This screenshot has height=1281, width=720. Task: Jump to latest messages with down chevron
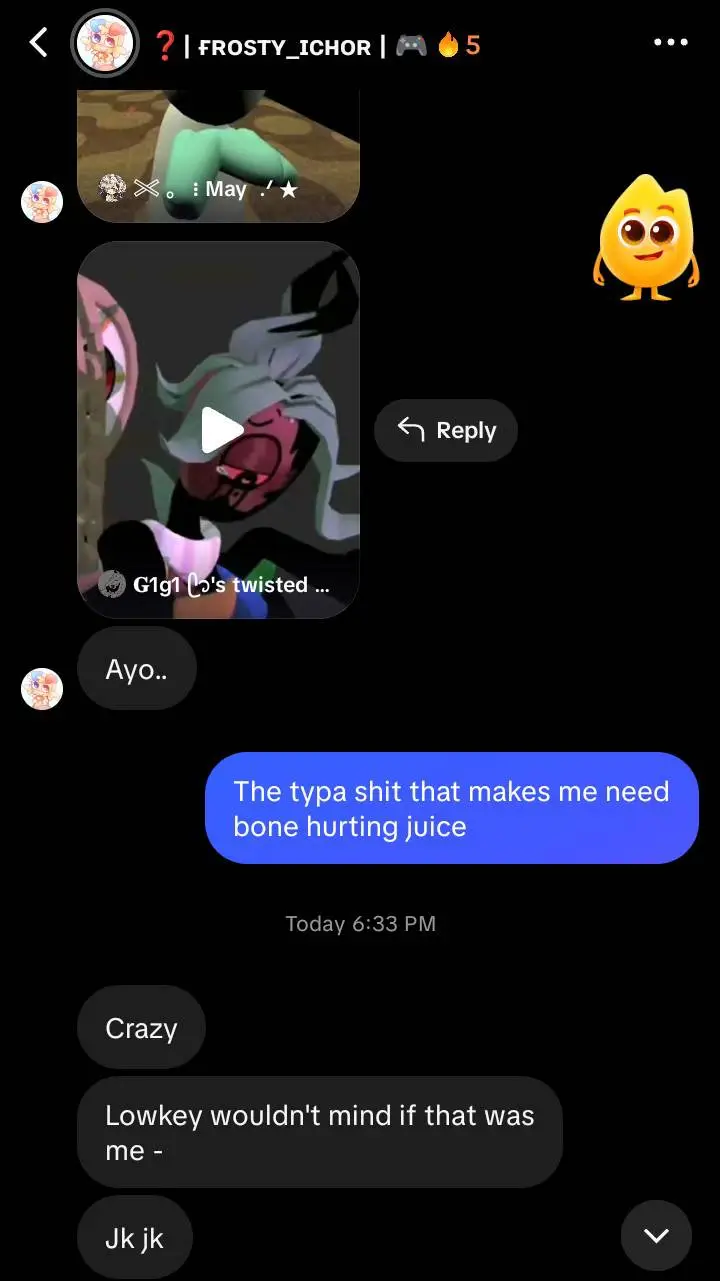[656, 1236]
